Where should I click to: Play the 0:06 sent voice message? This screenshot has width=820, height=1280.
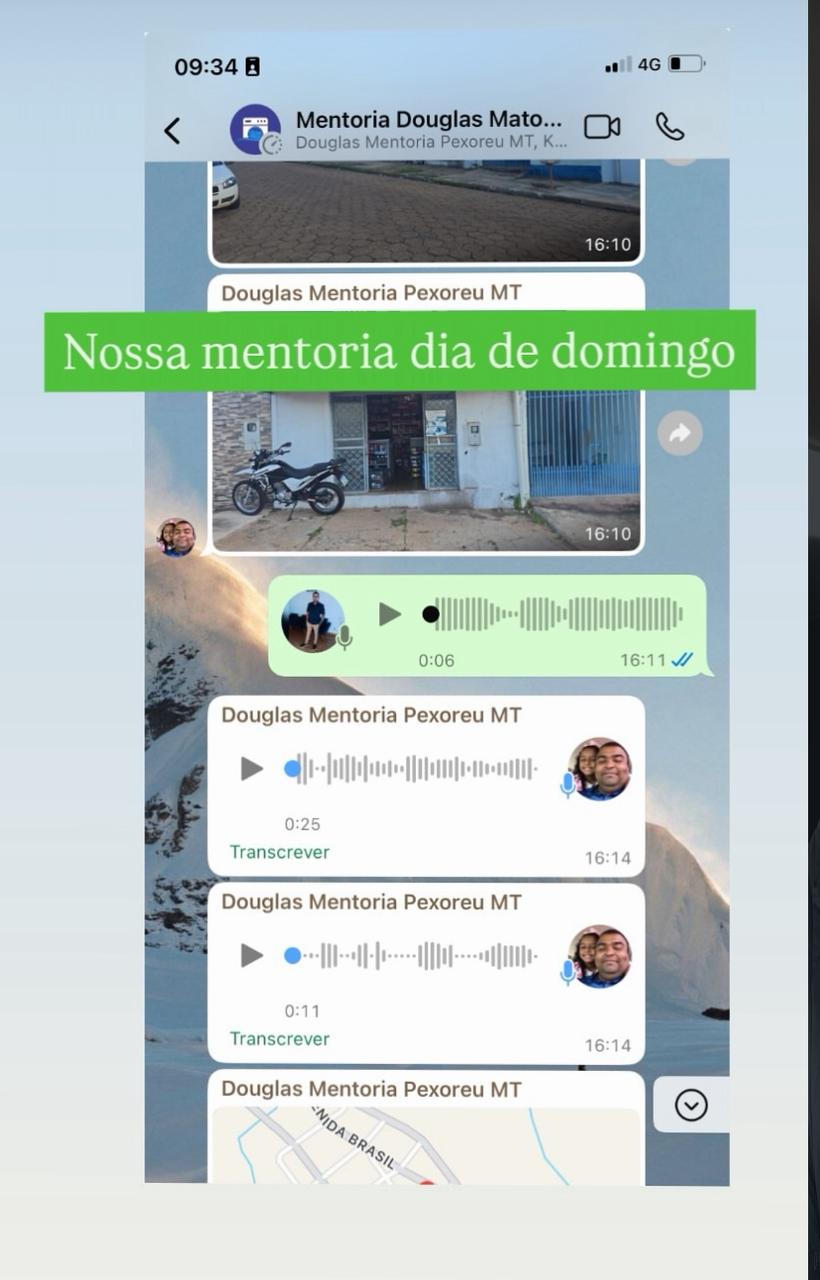[390, 614]
